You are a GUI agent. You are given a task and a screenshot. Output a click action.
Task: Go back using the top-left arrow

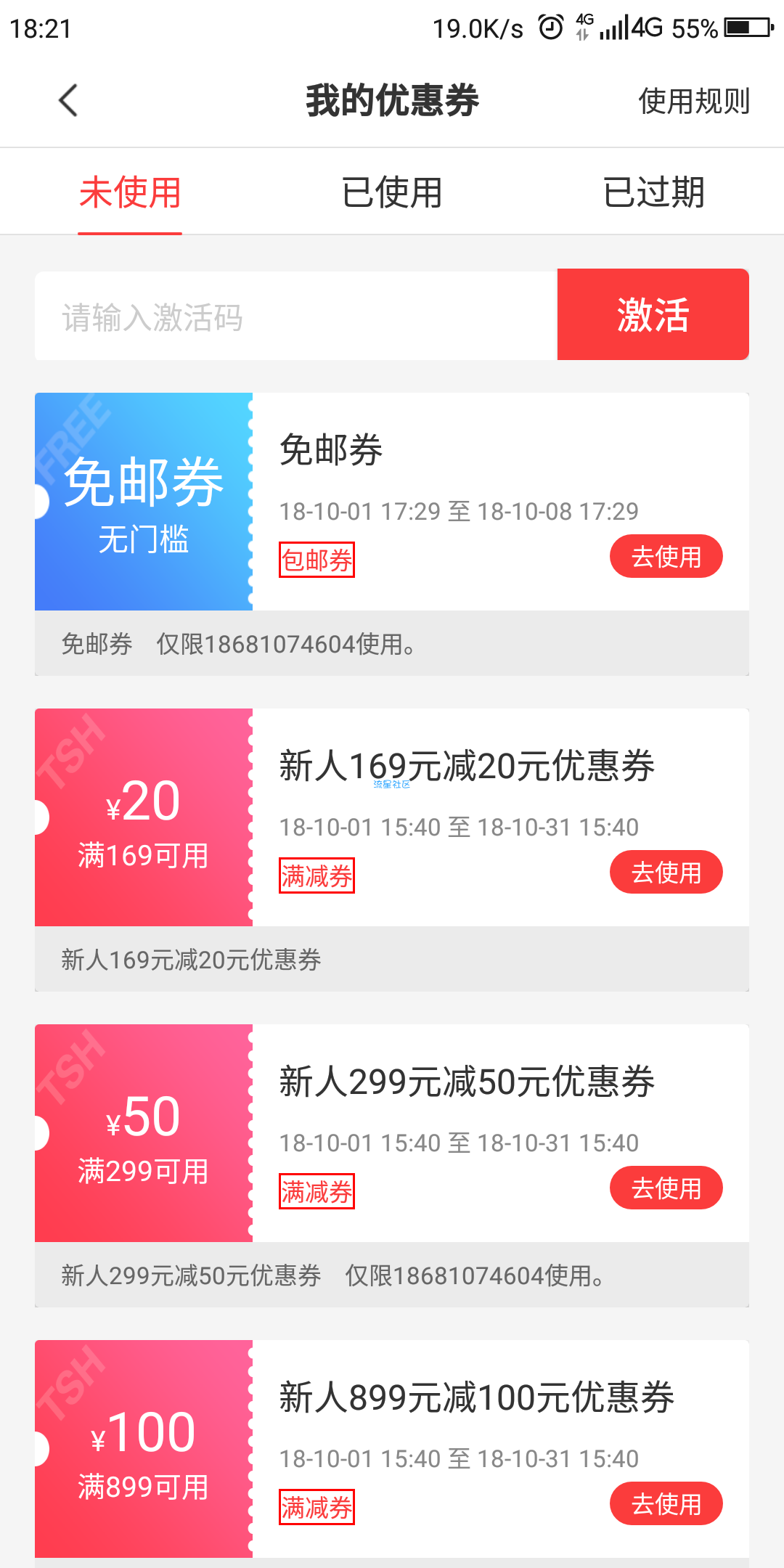[68, 100]
